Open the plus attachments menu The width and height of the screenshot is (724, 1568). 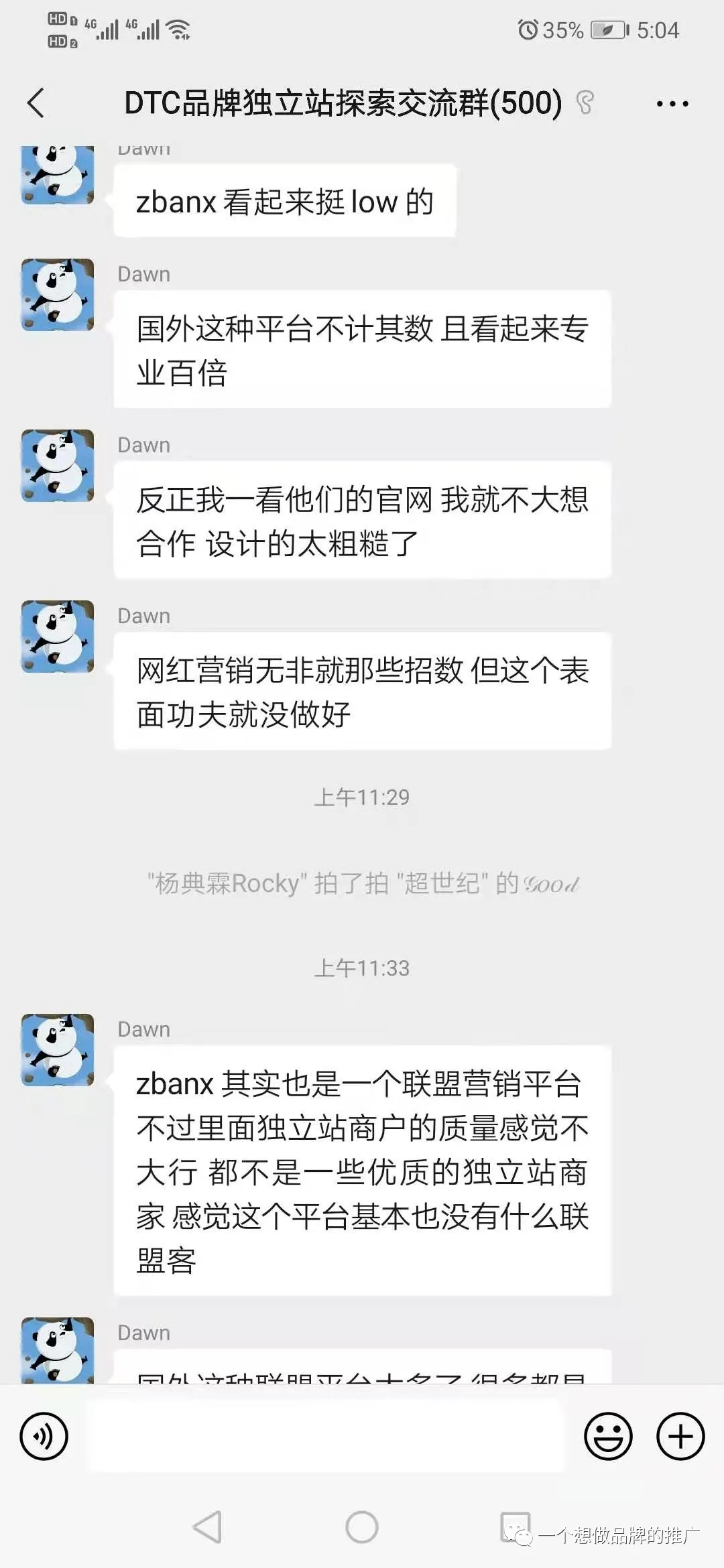click(x=680, y=1437)
